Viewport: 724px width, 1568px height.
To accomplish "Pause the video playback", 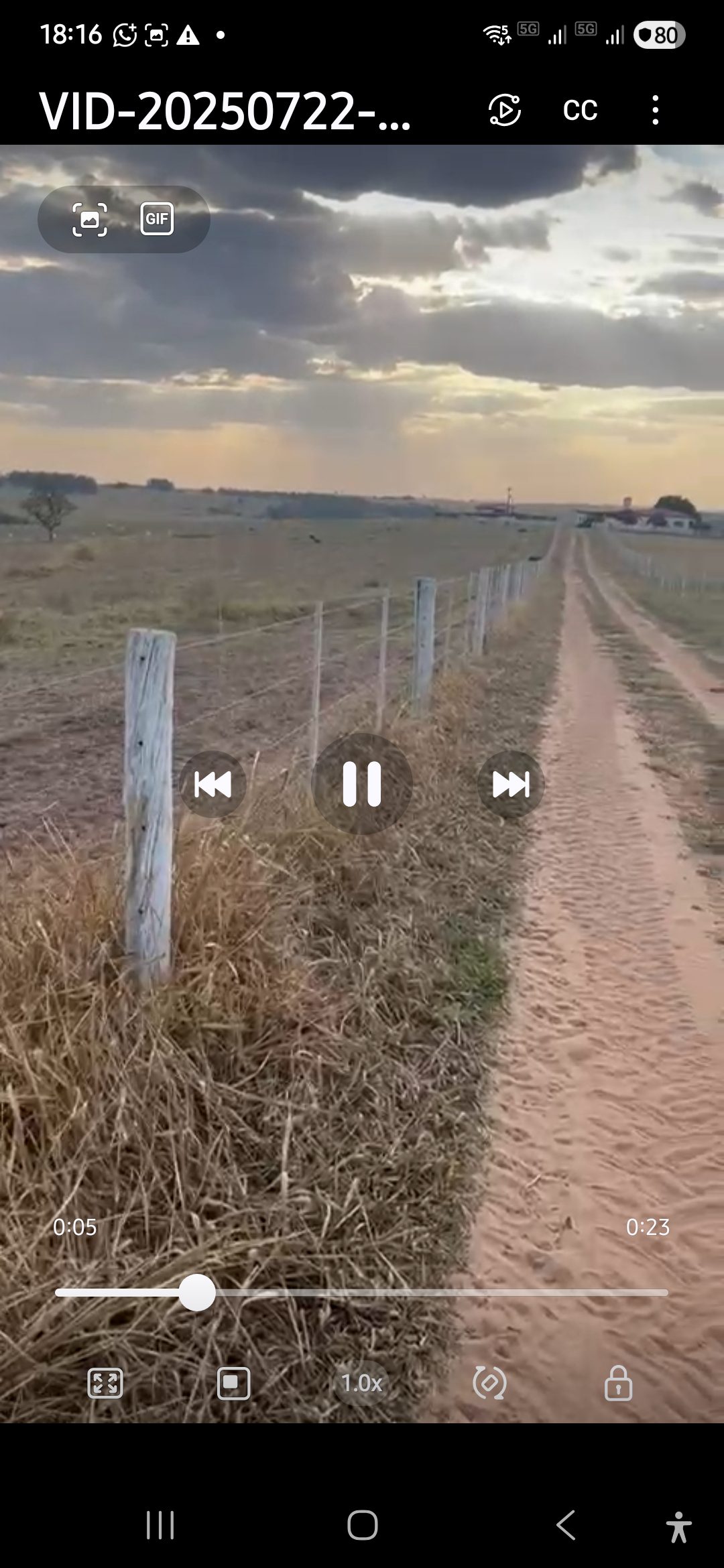I will 362,783.
